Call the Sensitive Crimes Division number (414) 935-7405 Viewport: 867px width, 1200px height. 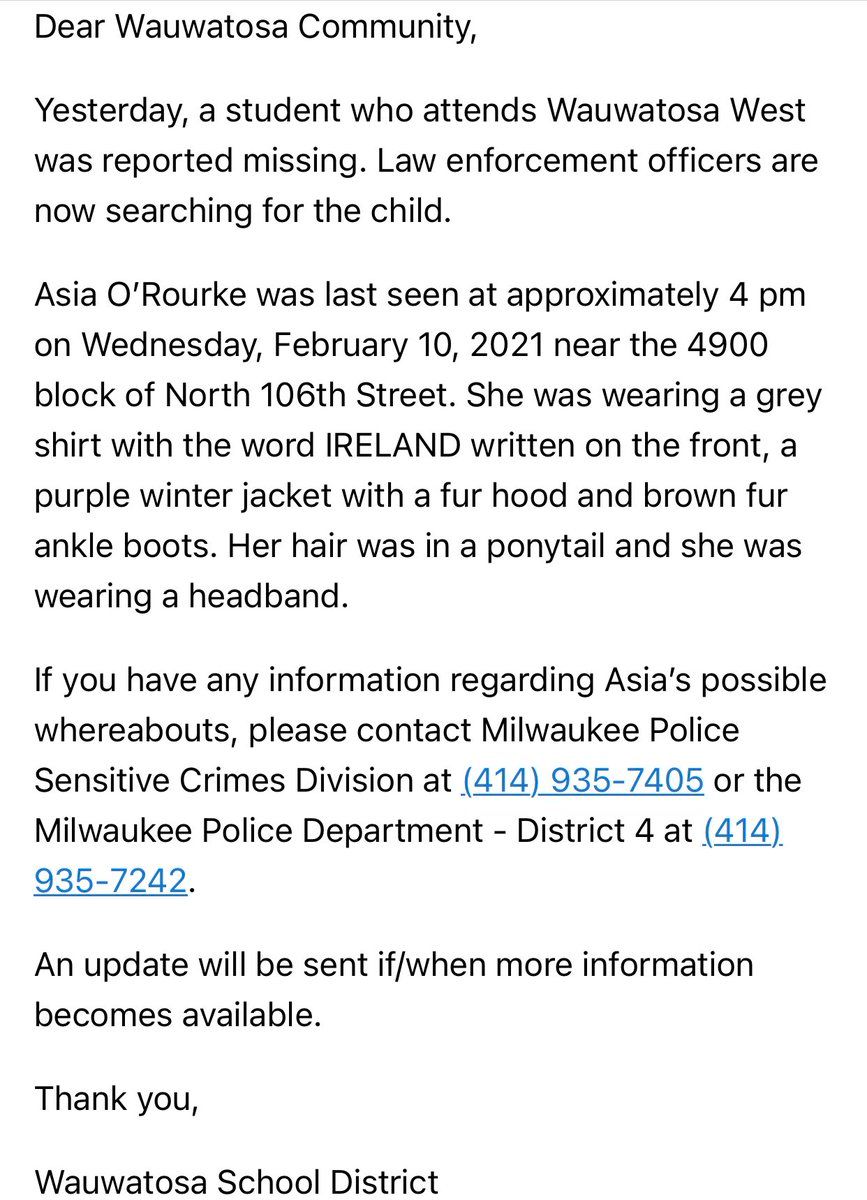click(582, 781)
